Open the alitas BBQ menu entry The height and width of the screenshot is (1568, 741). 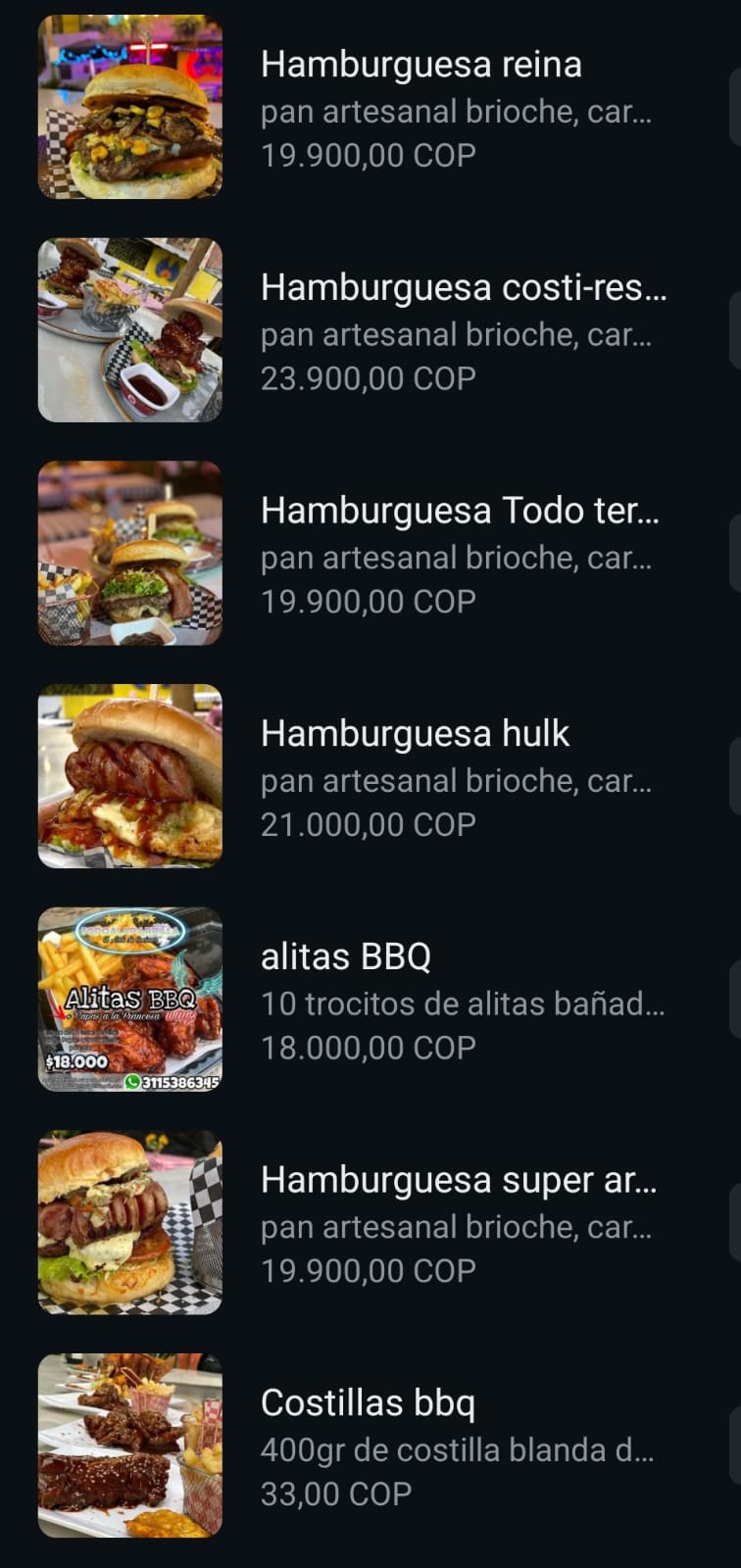coord(345,956)
